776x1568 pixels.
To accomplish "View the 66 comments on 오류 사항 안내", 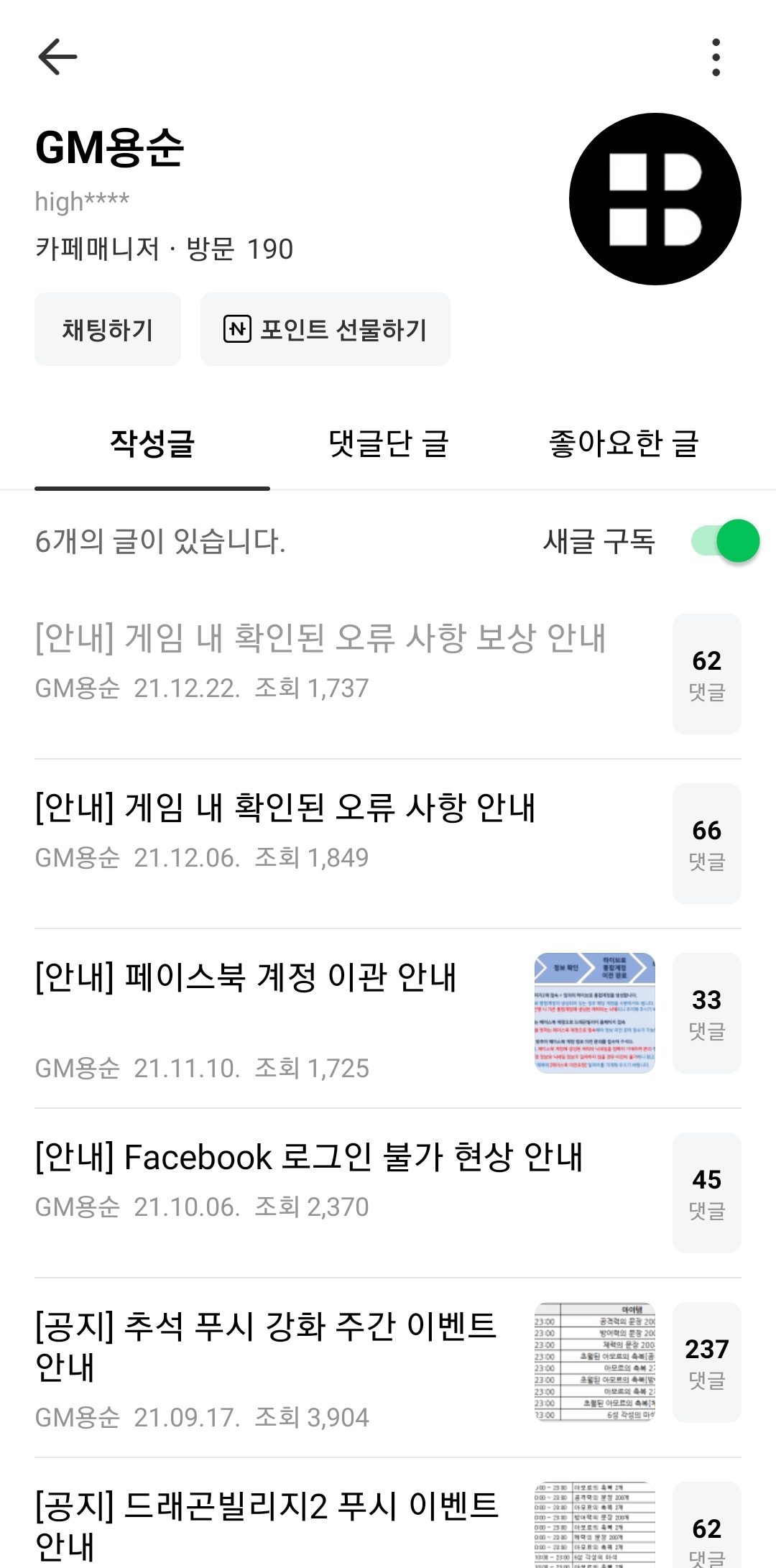I will point(706,844).
